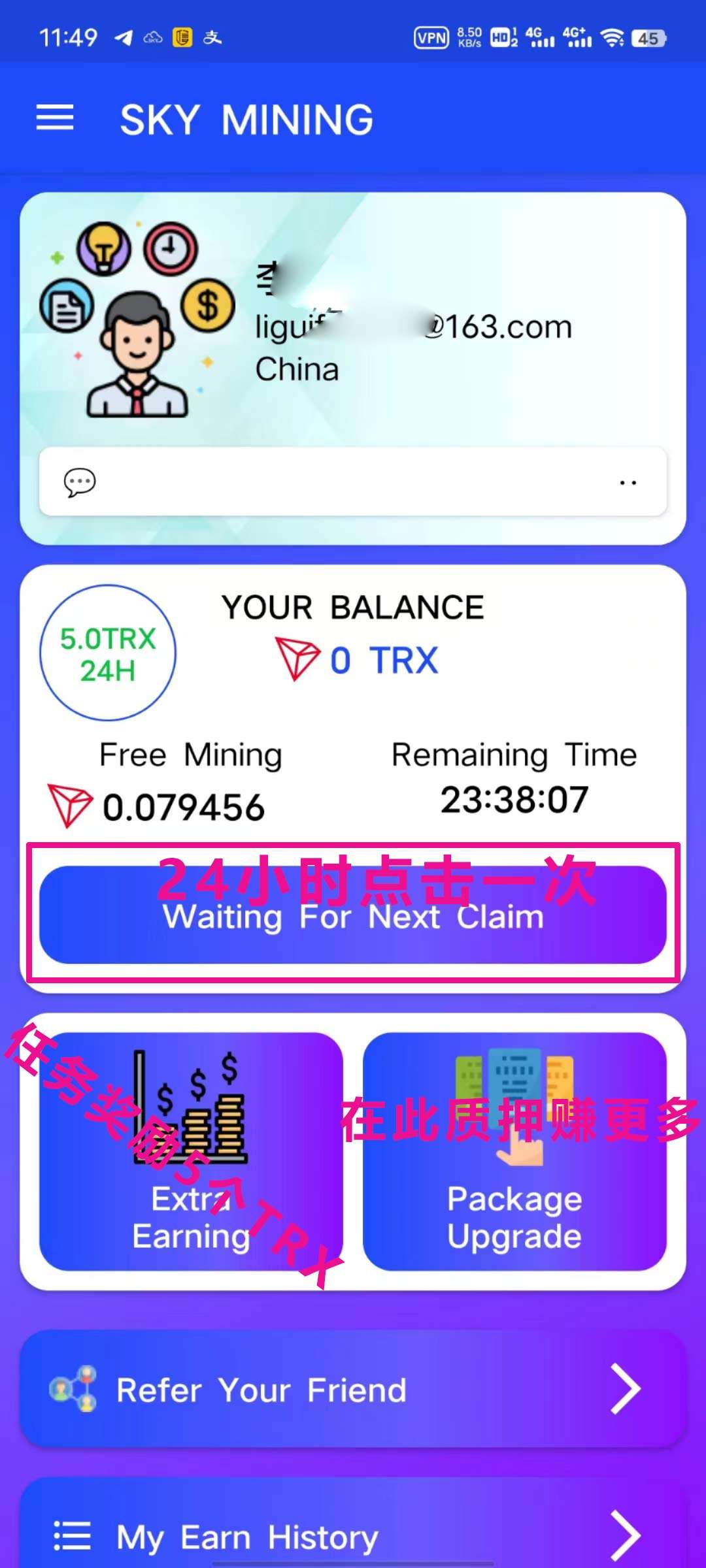This screenshot has width=706, height=1568.
Task: Open the Extra Earning card
Action: pyautogui.click(x=191, y=1151)
